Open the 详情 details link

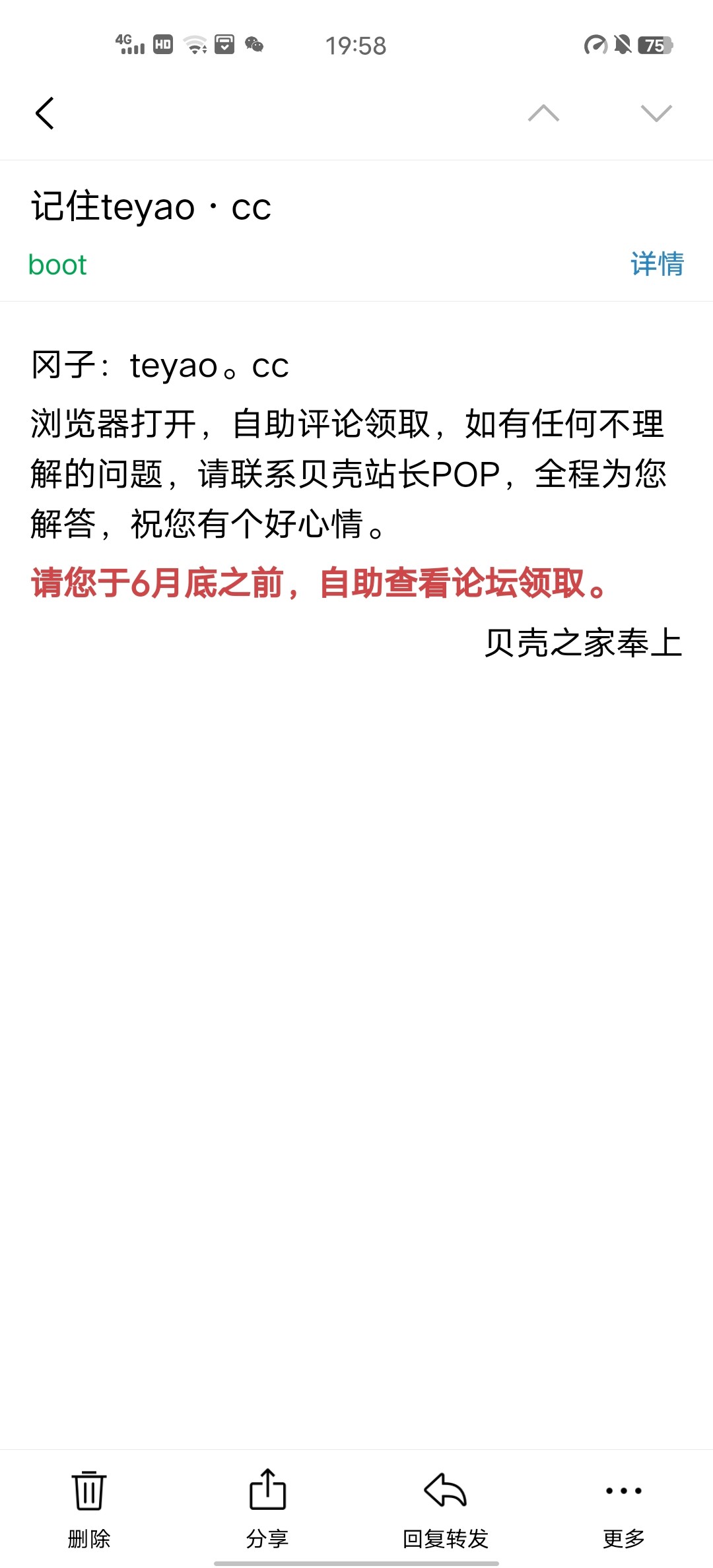click(657, 264)
